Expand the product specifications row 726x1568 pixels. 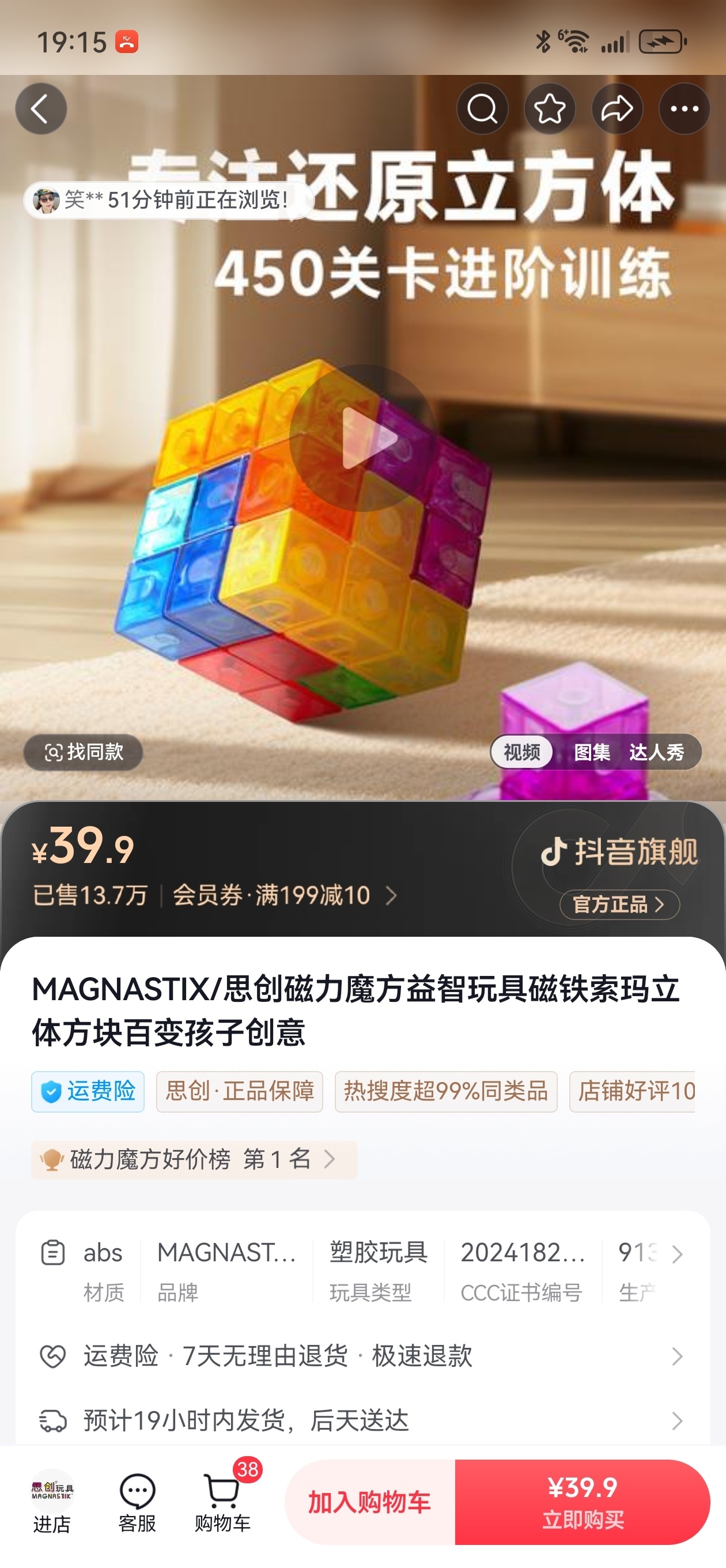pyautogui.click(x=362, y=1271)
